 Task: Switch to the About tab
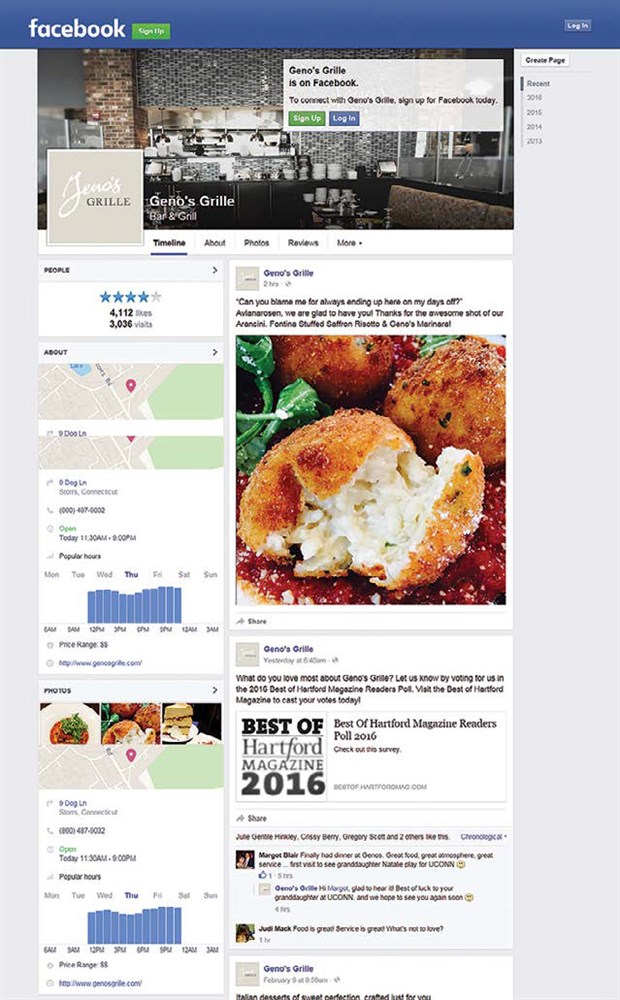click(214, 243)
